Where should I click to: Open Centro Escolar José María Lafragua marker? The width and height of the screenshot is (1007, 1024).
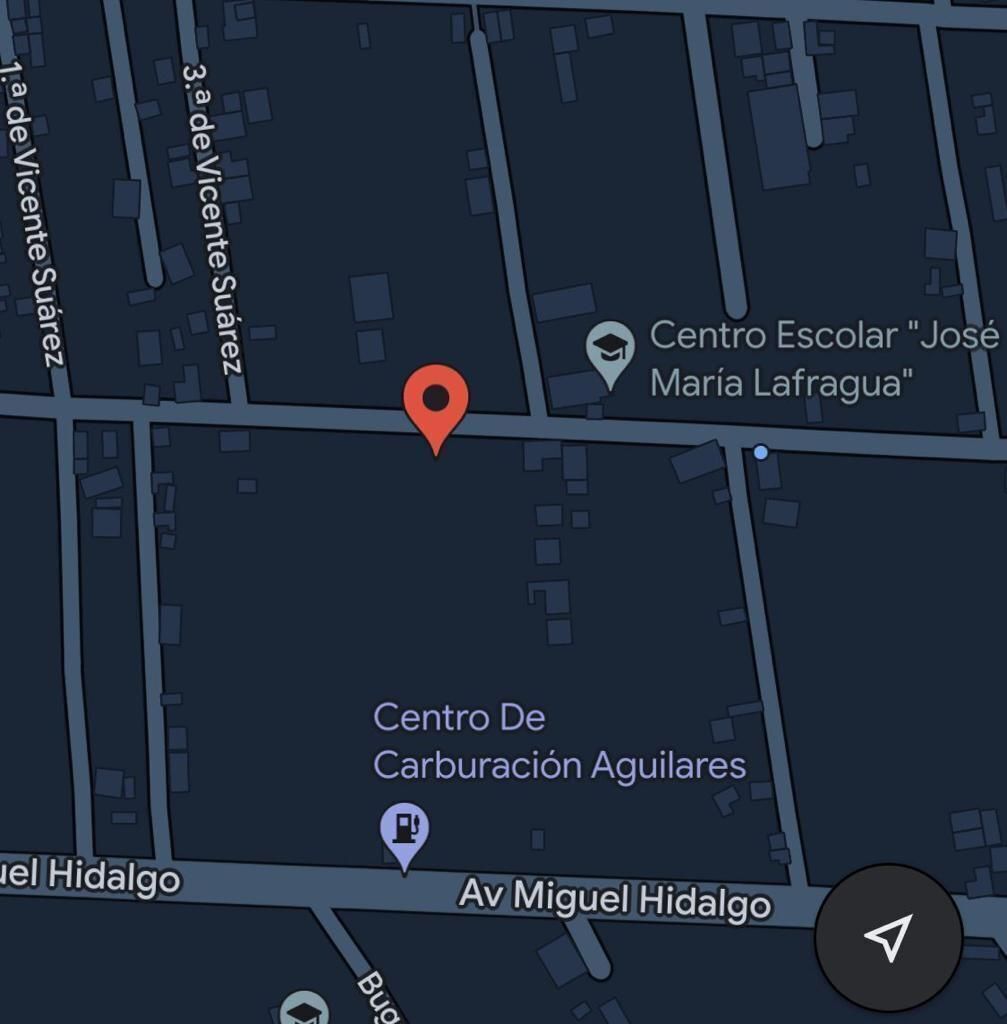(609, 355)
